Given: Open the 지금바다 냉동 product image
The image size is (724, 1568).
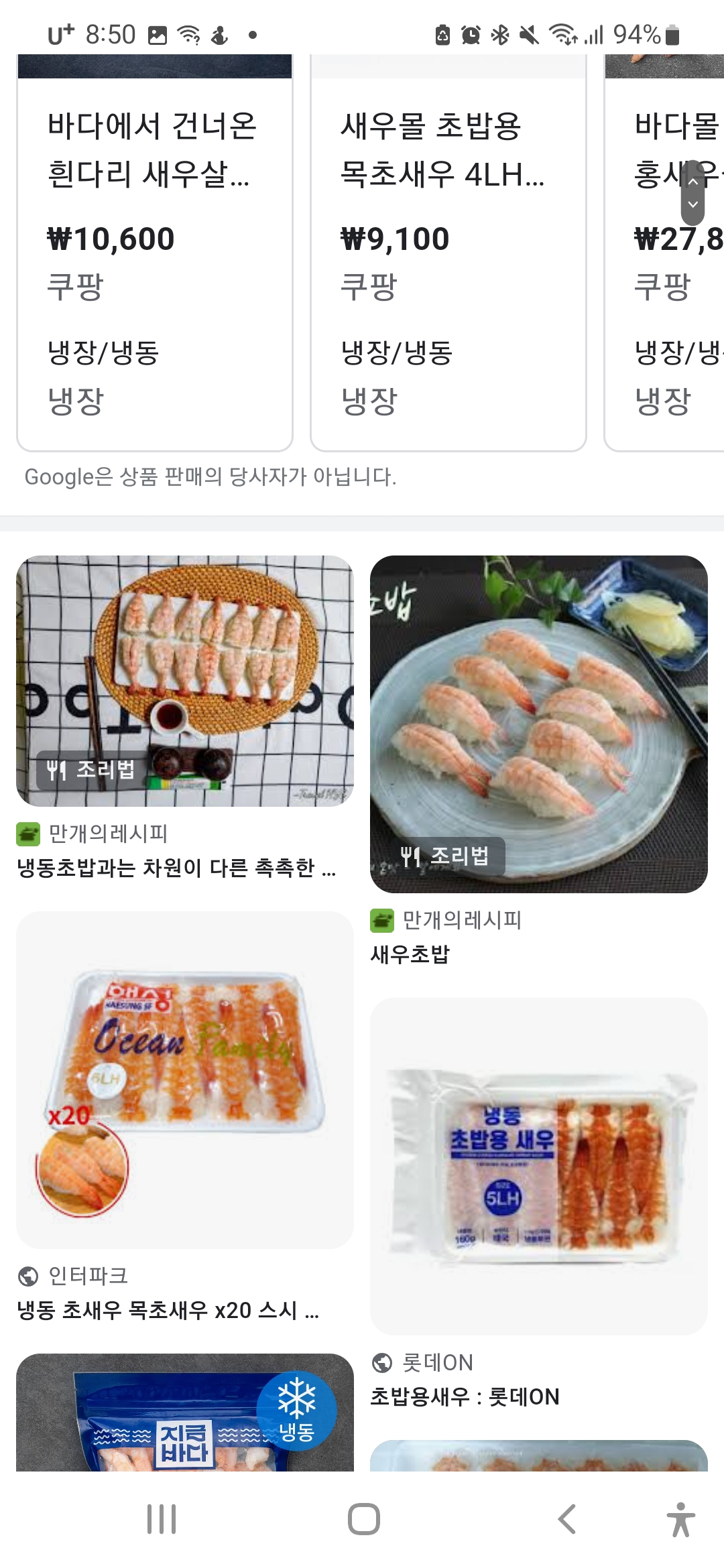Looking at the screenshot, I should pos(184,1413).
